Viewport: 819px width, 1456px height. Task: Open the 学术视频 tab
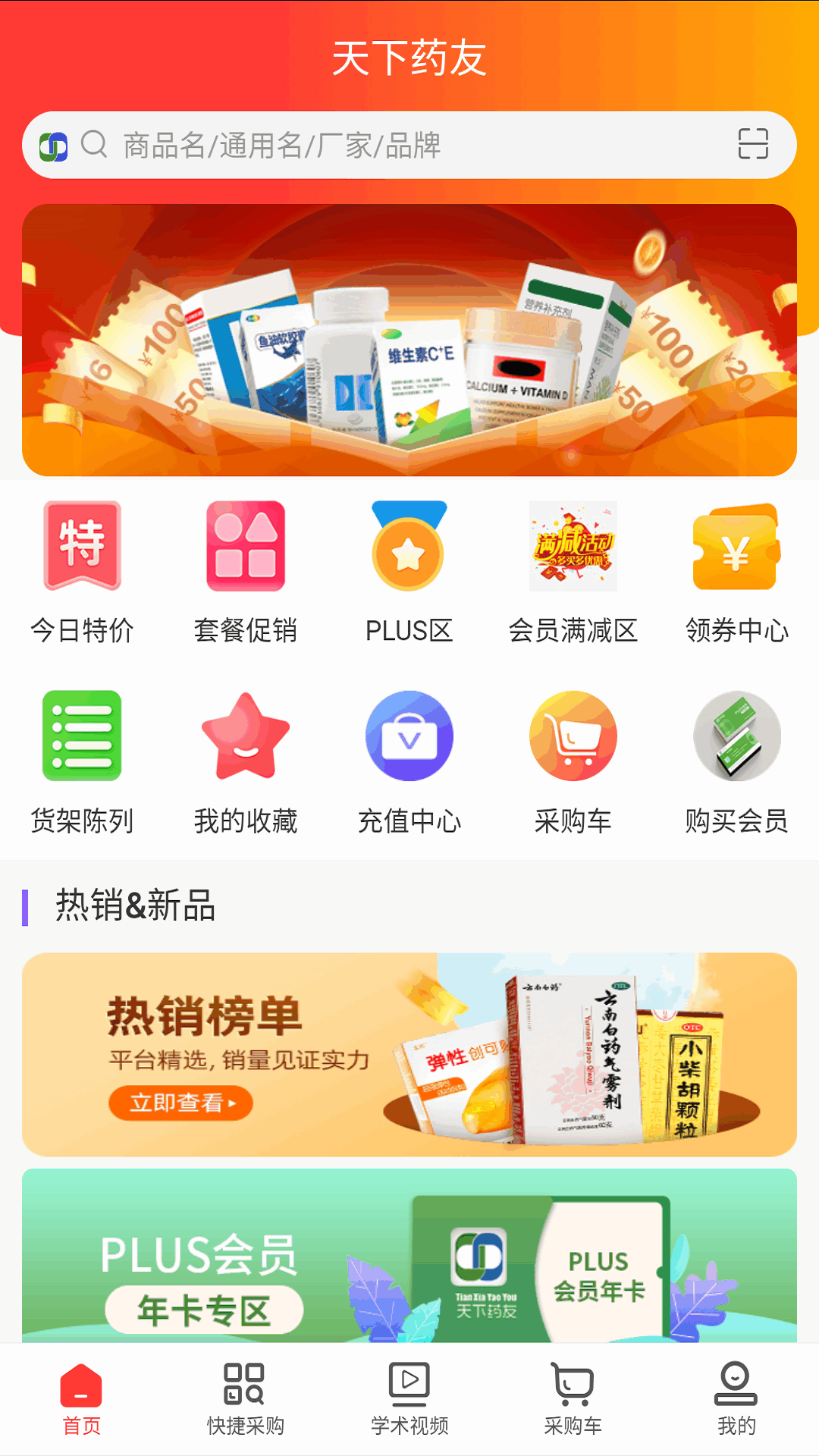click(x=409, y=1403)
